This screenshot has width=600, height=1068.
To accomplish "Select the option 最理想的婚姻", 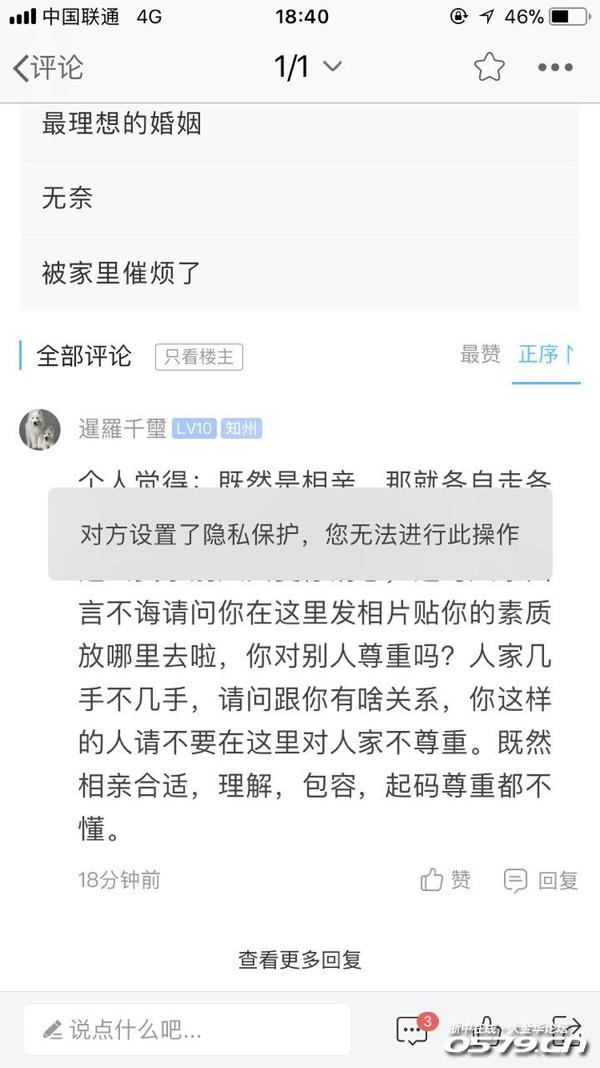I will coord(300,124).
